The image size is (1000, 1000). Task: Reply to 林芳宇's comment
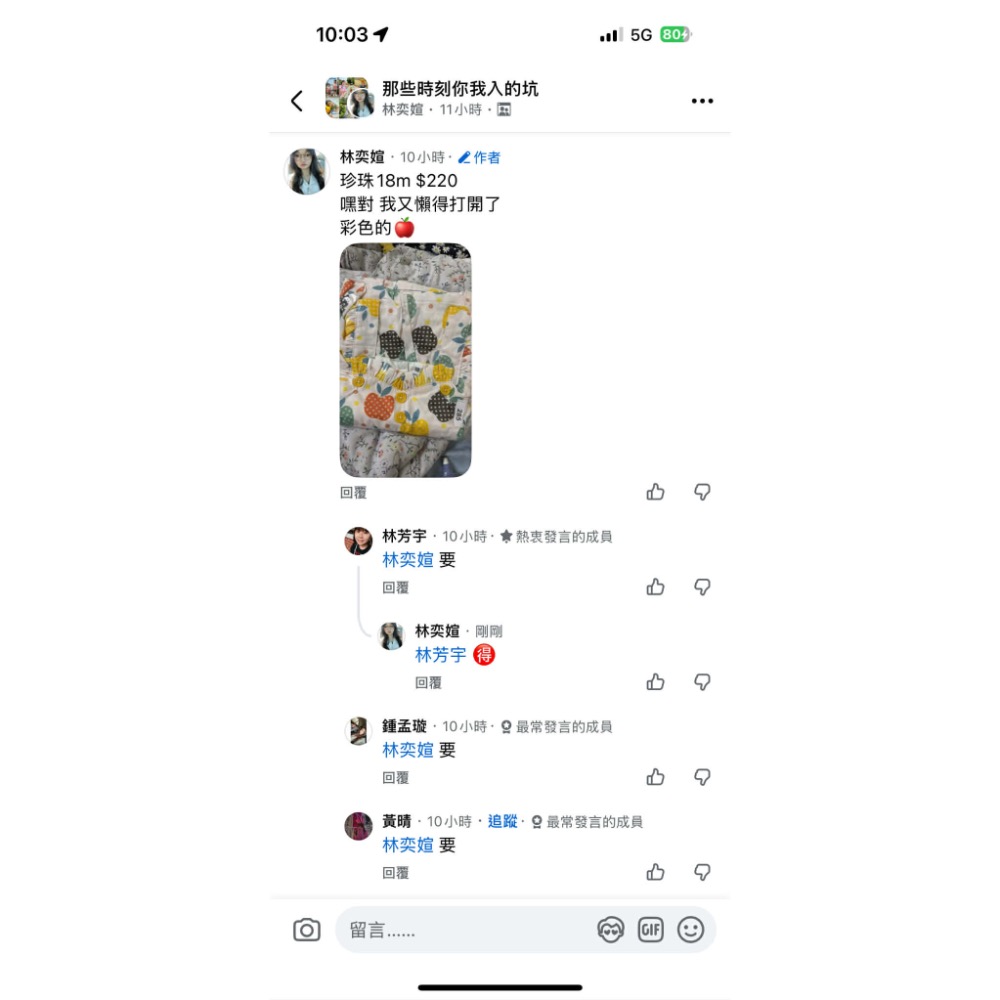(x=395, y=588)
